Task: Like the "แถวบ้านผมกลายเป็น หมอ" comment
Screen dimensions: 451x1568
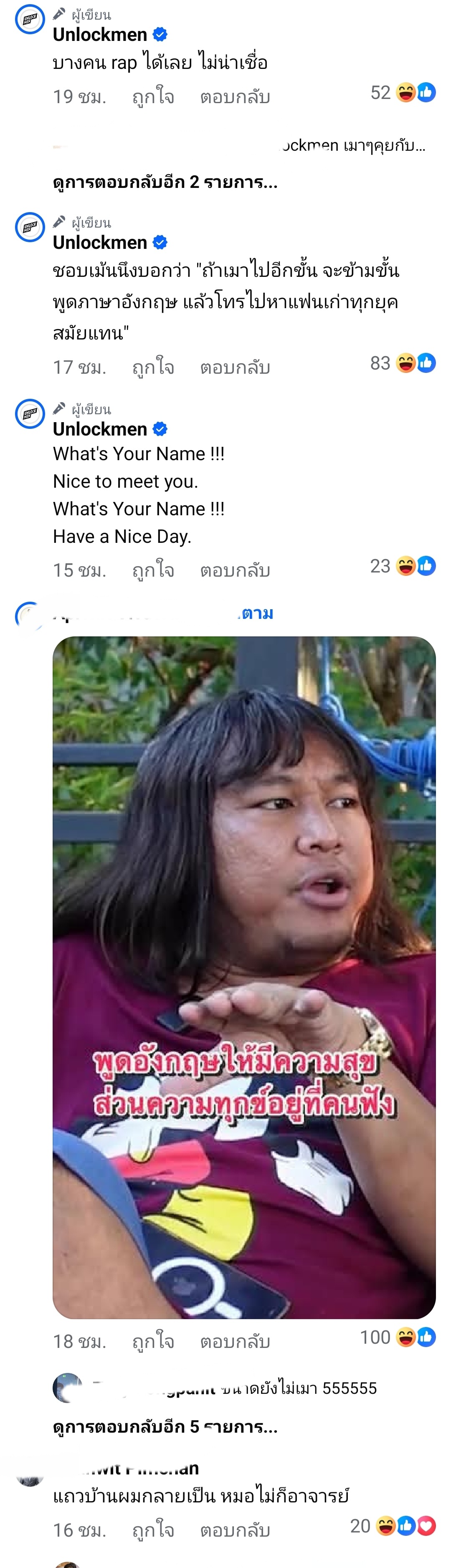Action: click(x=153, y=1530)
